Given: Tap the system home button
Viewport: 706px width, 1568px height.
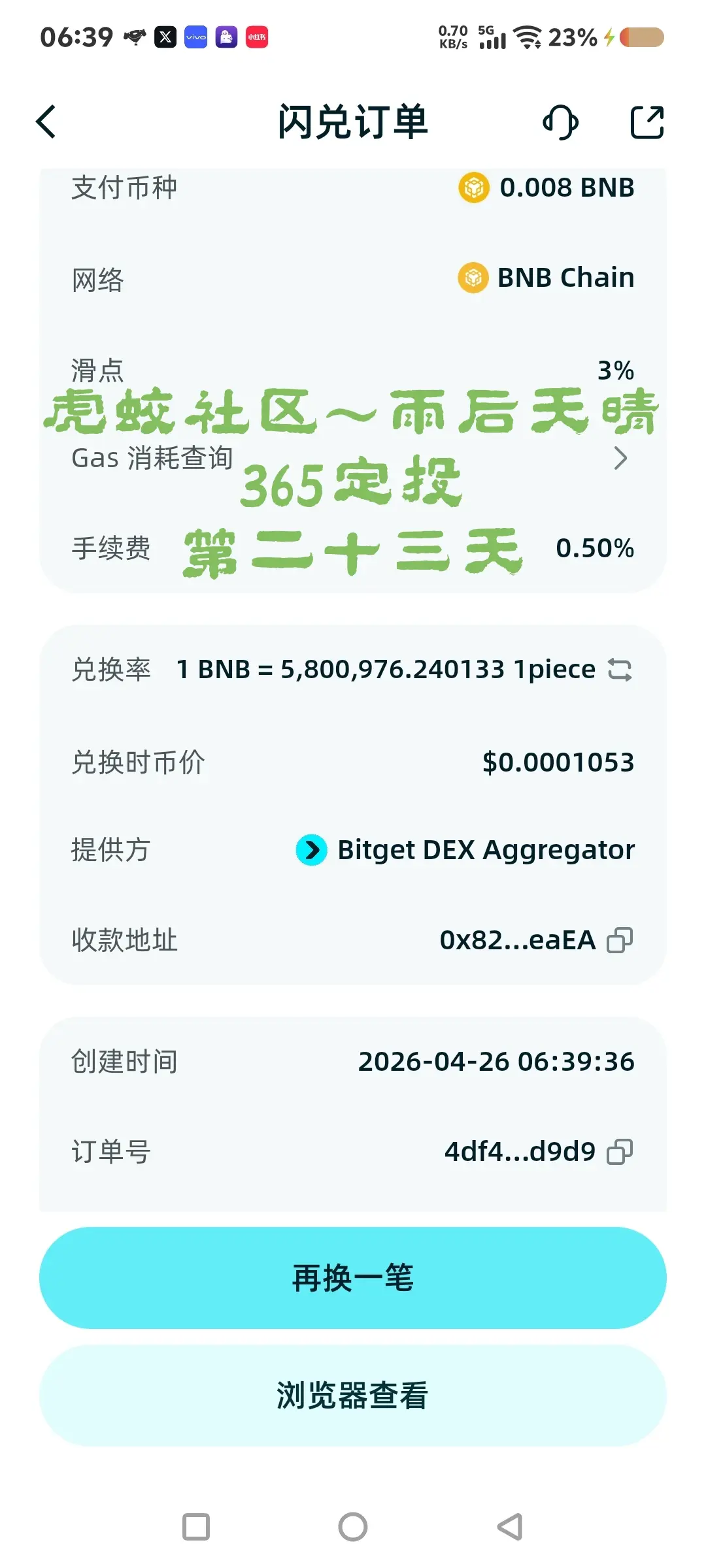Looking at the screenshot, I should (353, 1527).
